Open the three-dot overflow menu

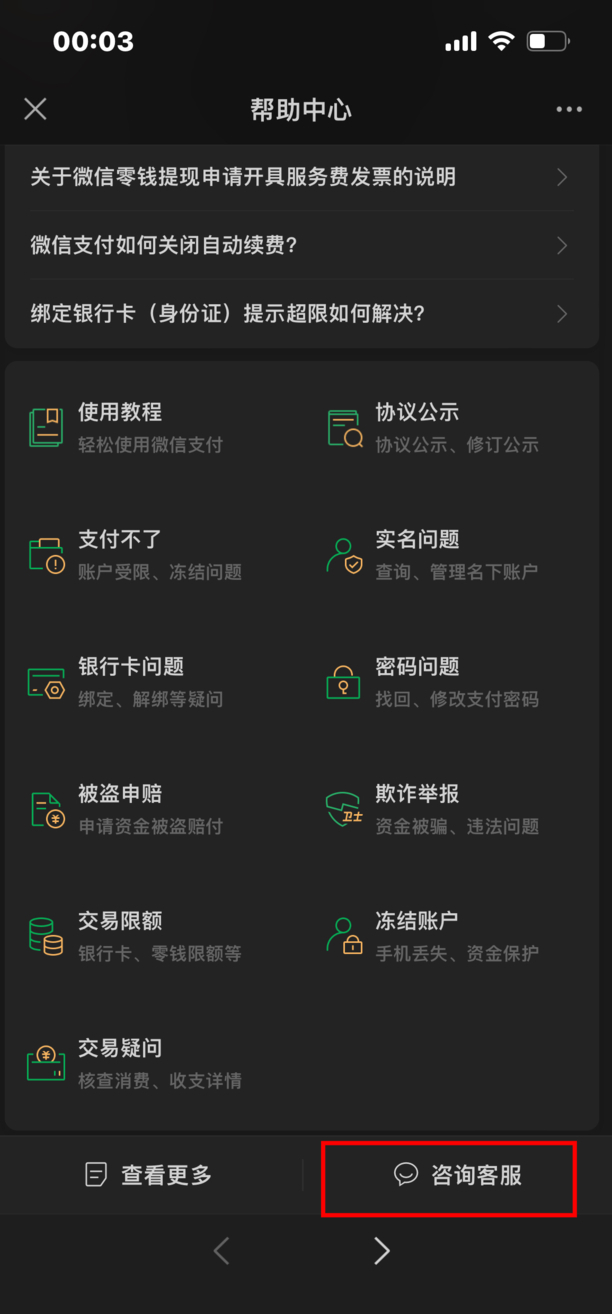tap(569, 110)
